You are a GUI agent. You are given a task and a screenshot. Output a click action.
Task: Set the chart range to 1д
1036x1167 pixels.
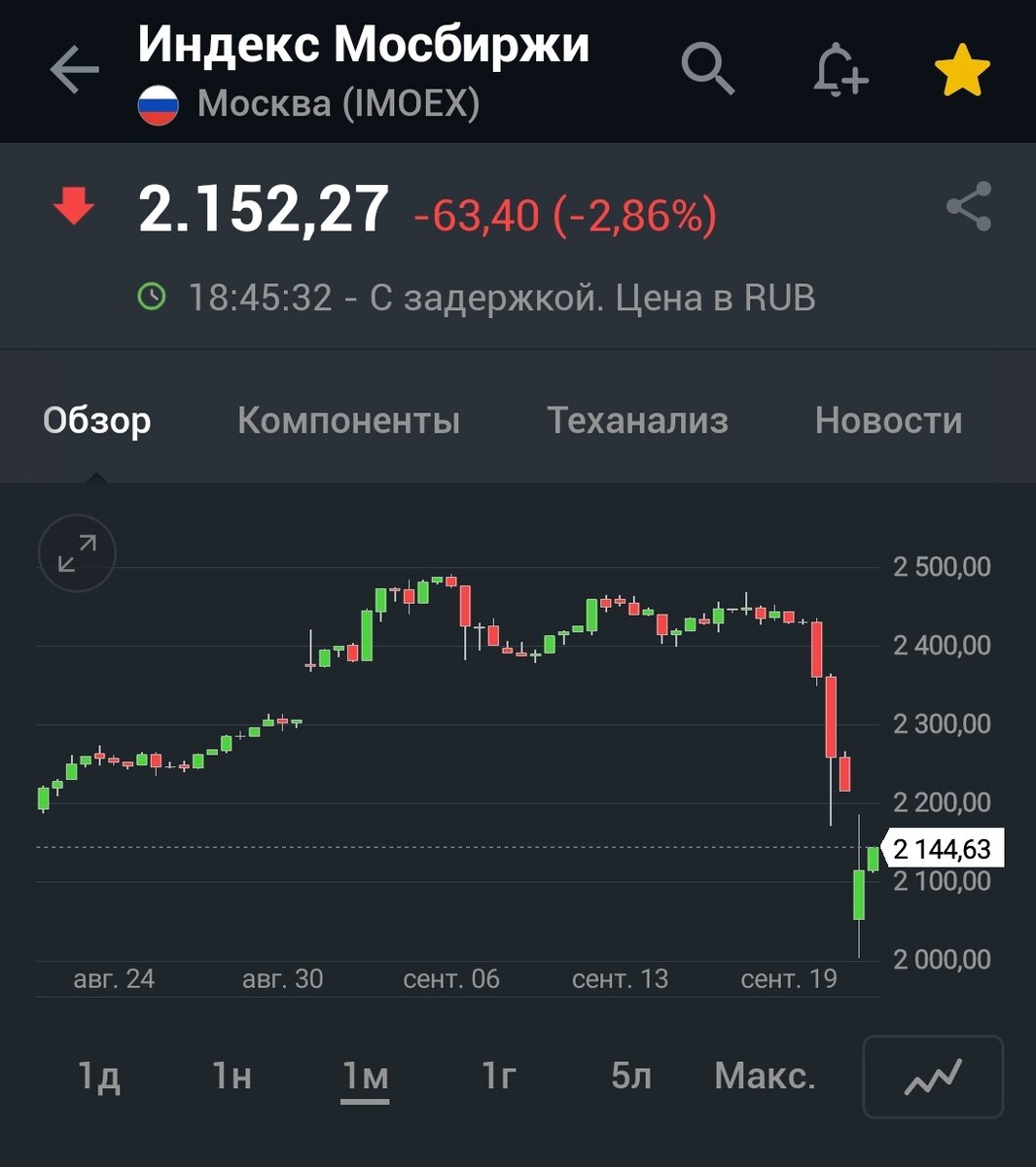click(98, 1076)
